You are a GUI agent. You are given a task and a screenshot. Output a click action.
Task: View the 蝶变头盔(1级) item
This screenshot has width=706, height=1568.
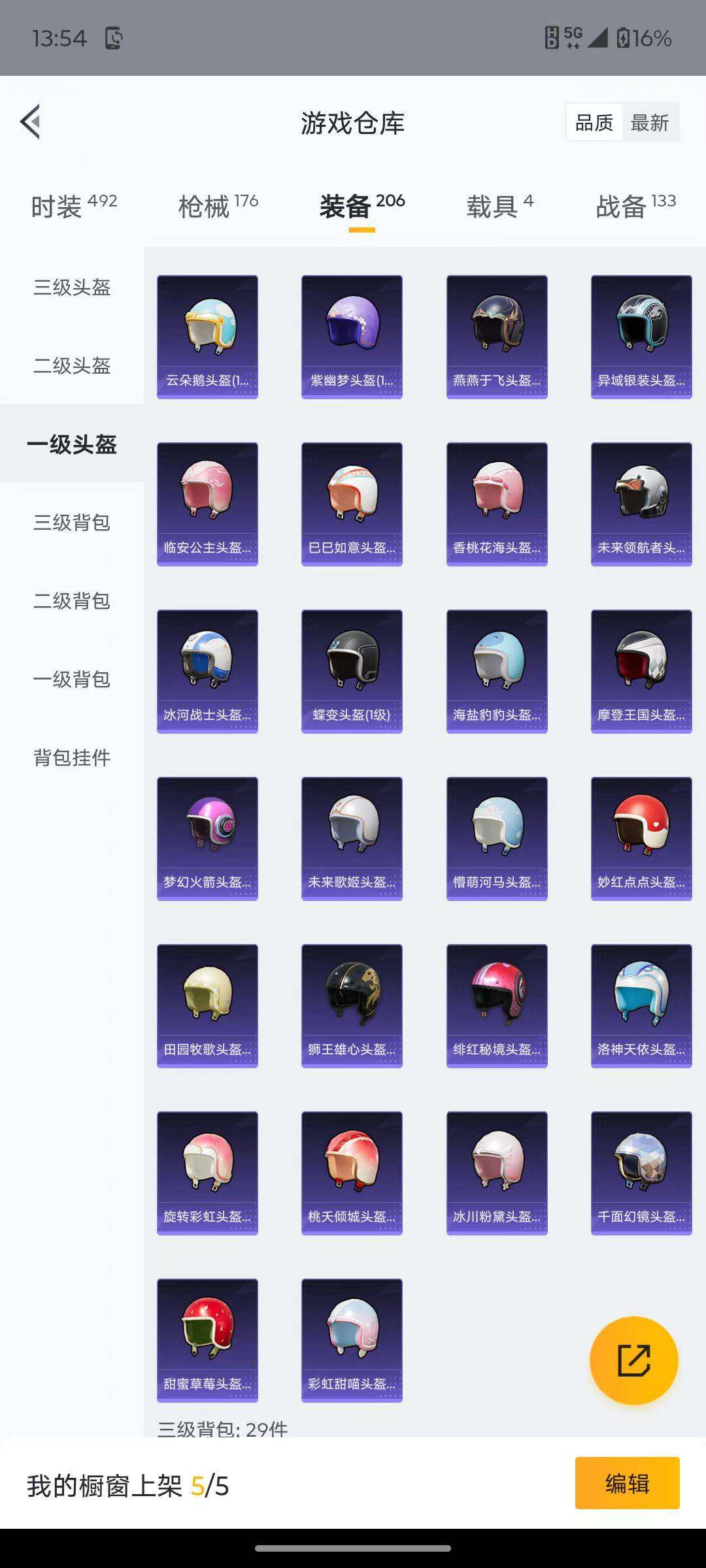pos(352,671)
